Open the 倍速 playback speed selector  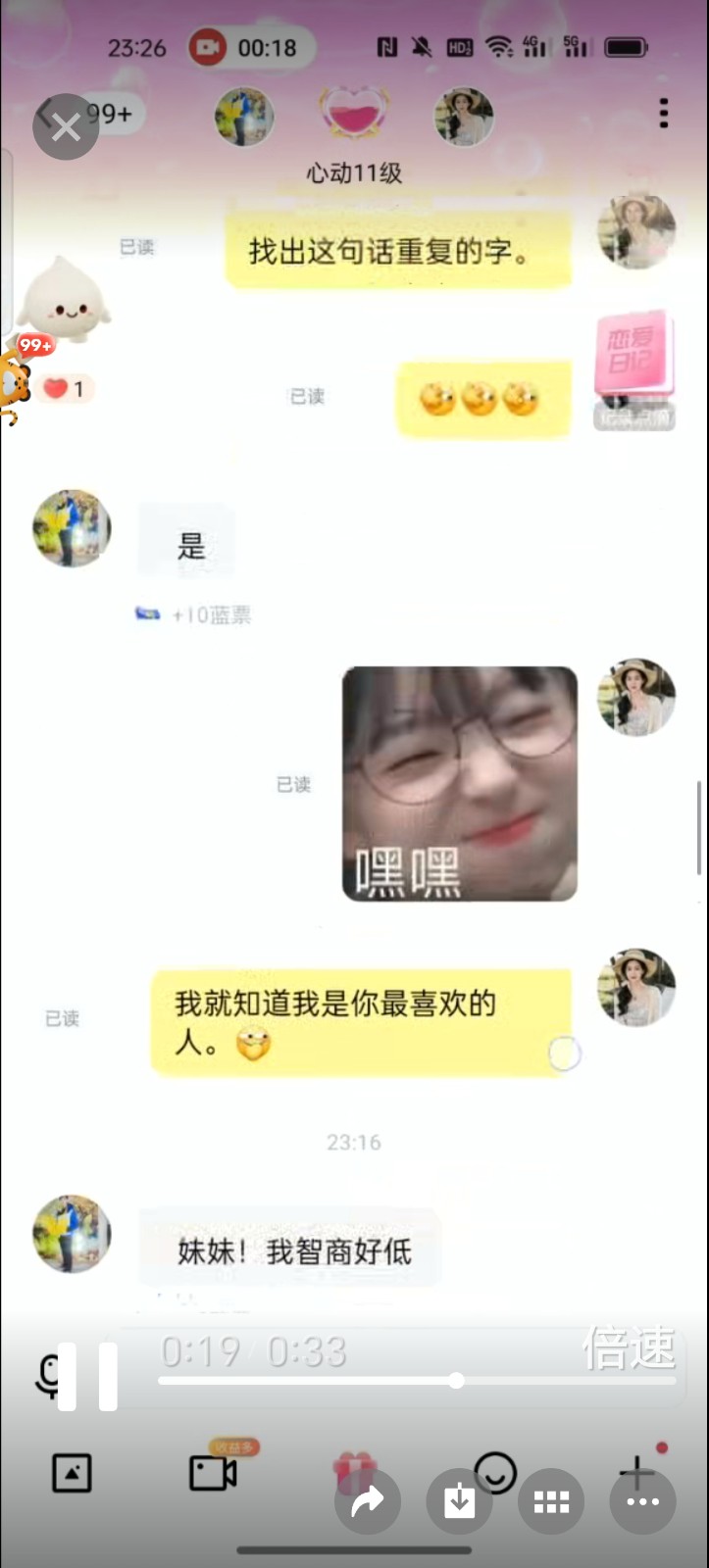[x=629, y=1349]
